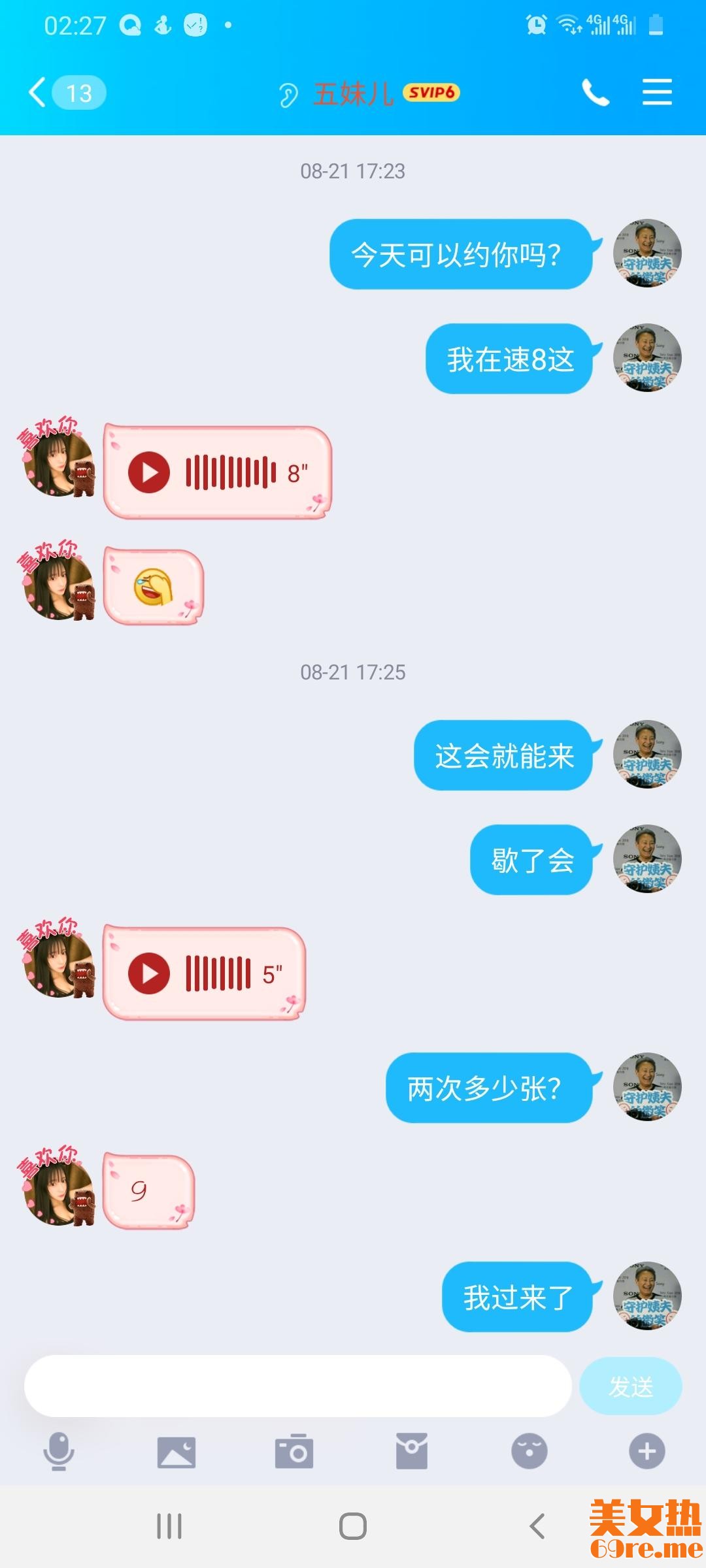Focus the message text input box
The width and height of the screenshot is (706, 1568).
click(297, 1386)
